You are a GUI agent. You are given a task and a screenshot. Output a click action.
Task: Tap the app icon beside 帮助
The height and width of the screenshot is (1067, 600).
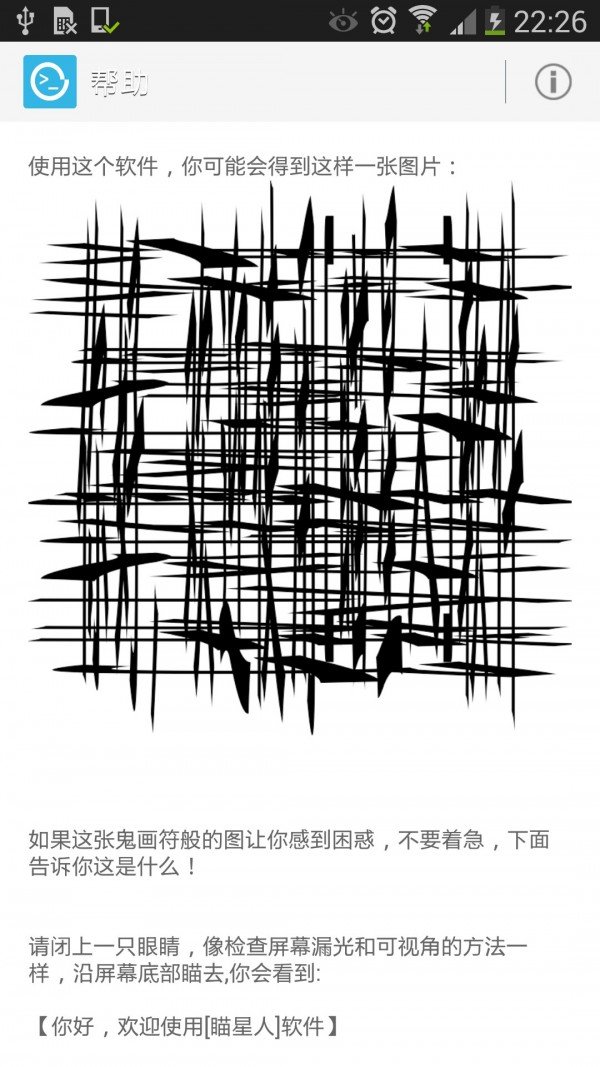(50, 82)
